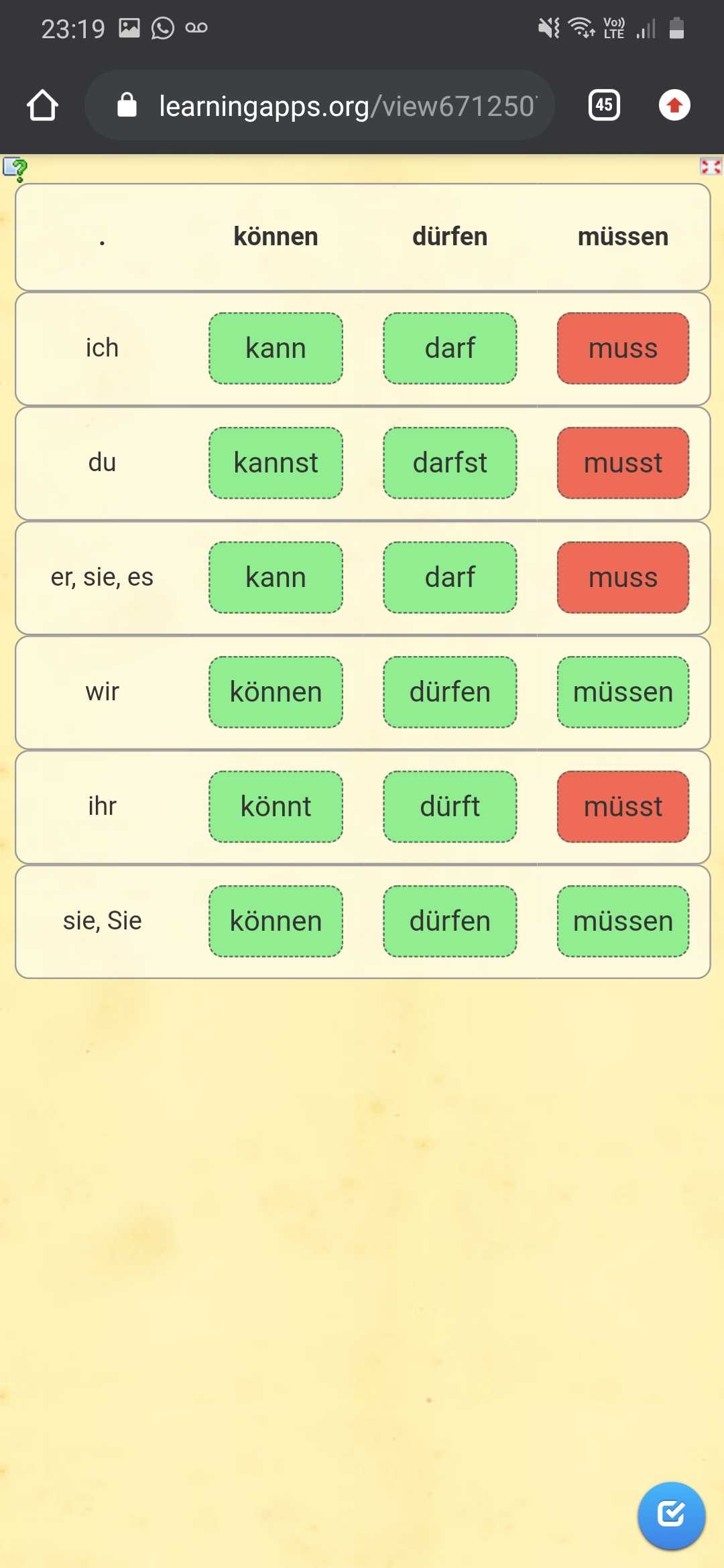Select the red 'müsst' tile in the ihr row
724x1568 pixels.
623,807
